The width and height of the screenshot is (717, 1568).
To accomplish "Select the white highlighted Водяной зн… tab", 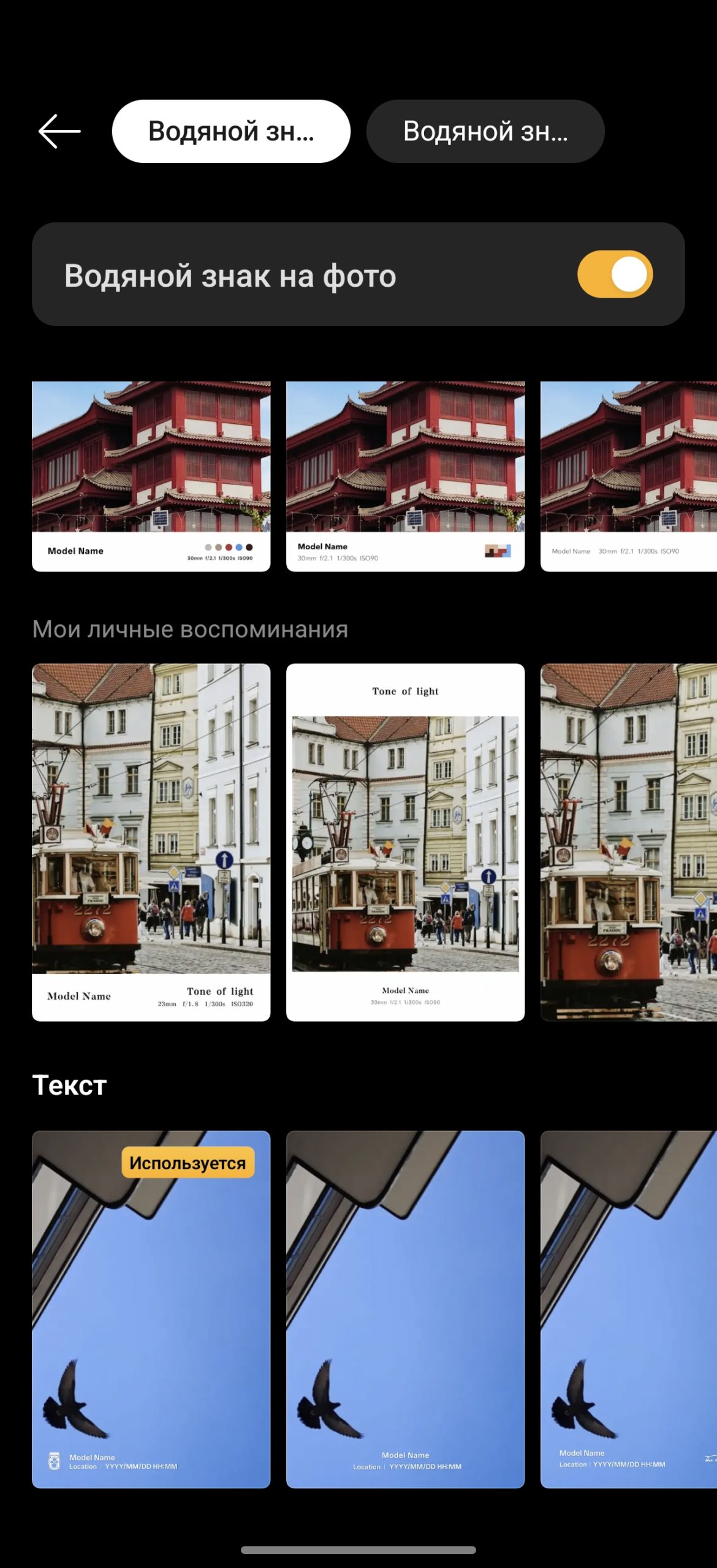I will click(x=231, y=131).
